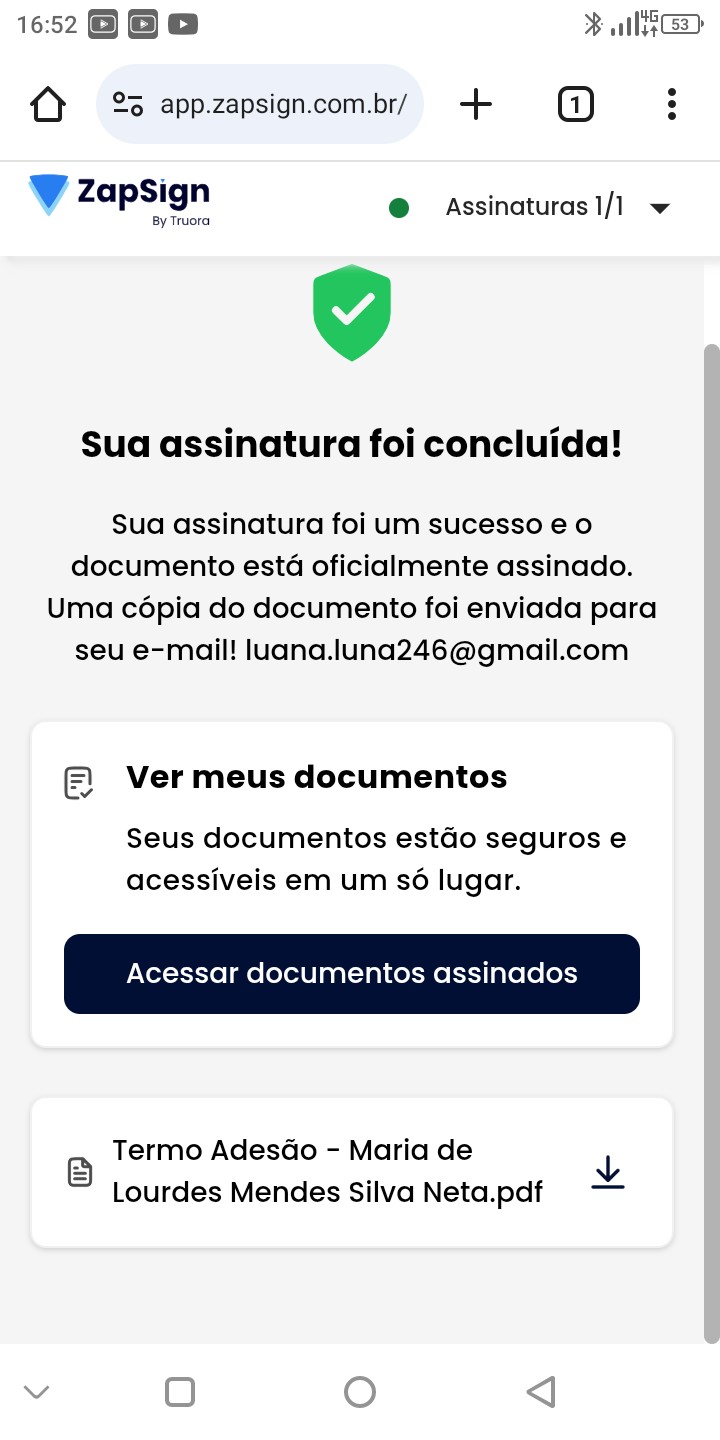Viewport: 720px width, 1440px height.
Task: Return to the phone home screen
Action: pyautogui.click(x=359, y=1391)
